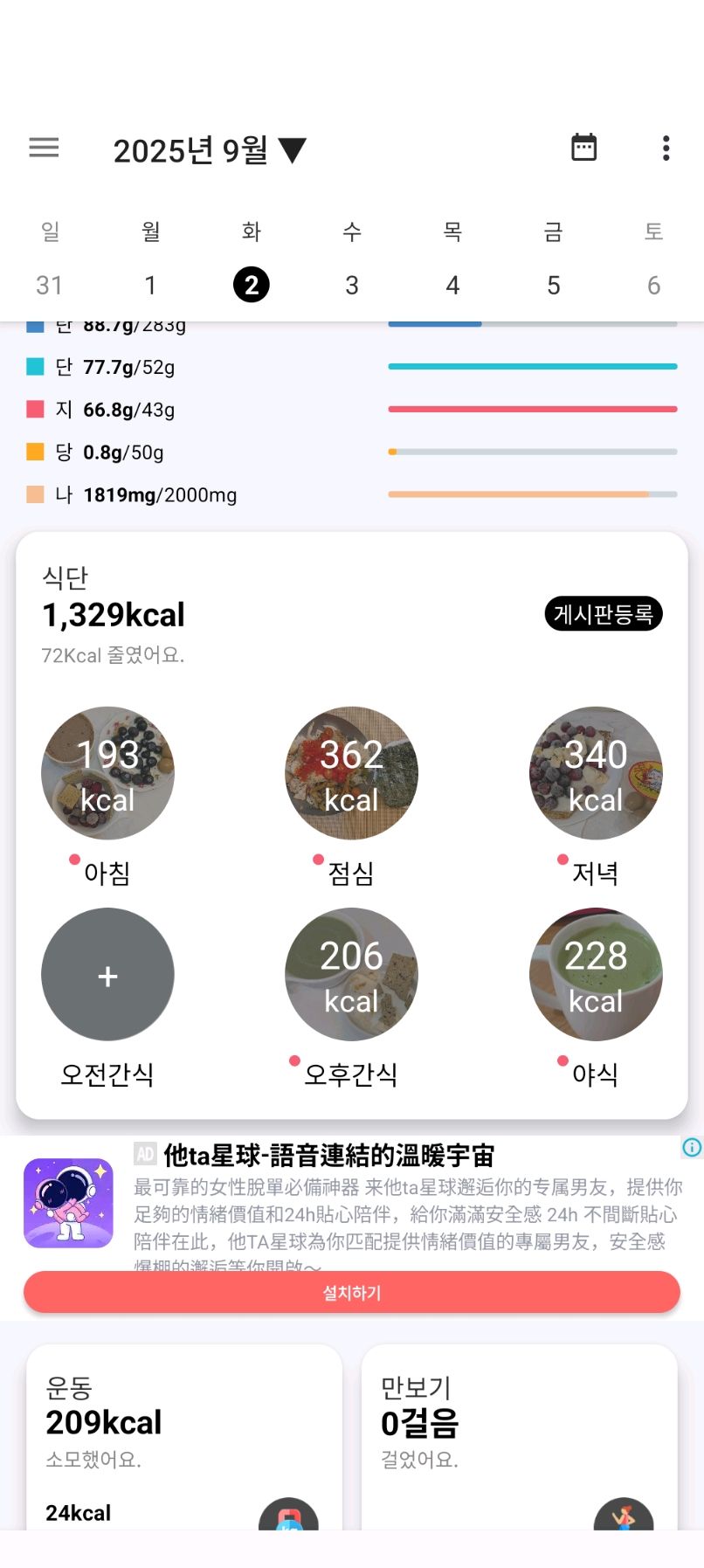Viewport: 704px width, 1568px height.
Task: Open the three-dot overflow menu
Action: tap(666, 148)
